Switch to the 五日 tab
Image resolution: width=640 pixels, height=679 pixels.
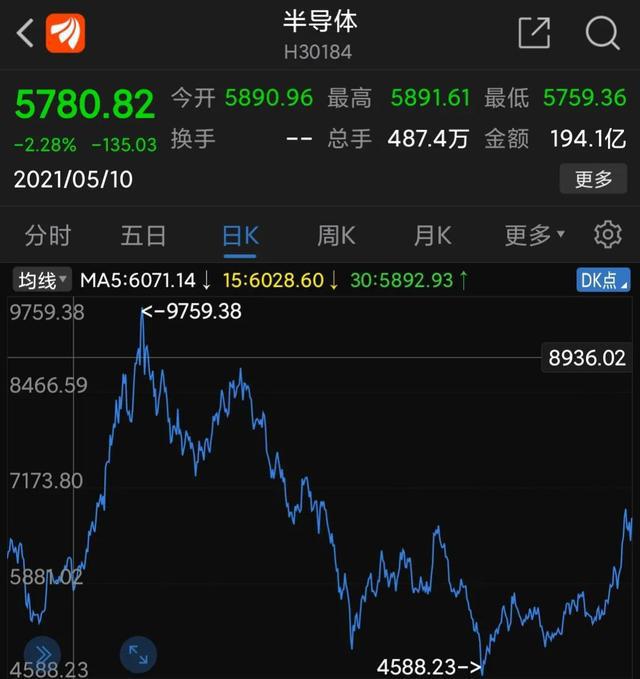pyautogui.click(x=143, y=235)
